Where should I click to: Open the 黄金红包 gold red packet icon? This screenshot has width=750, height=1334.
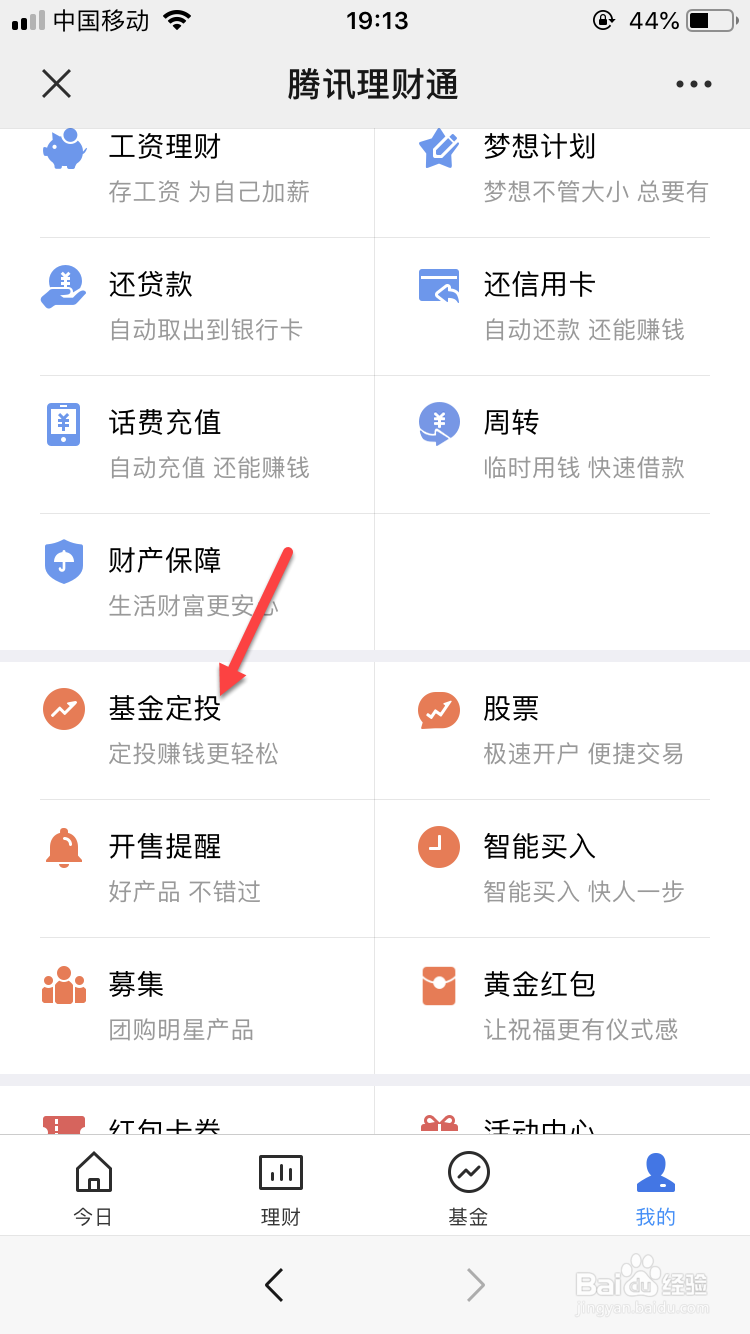438,985
